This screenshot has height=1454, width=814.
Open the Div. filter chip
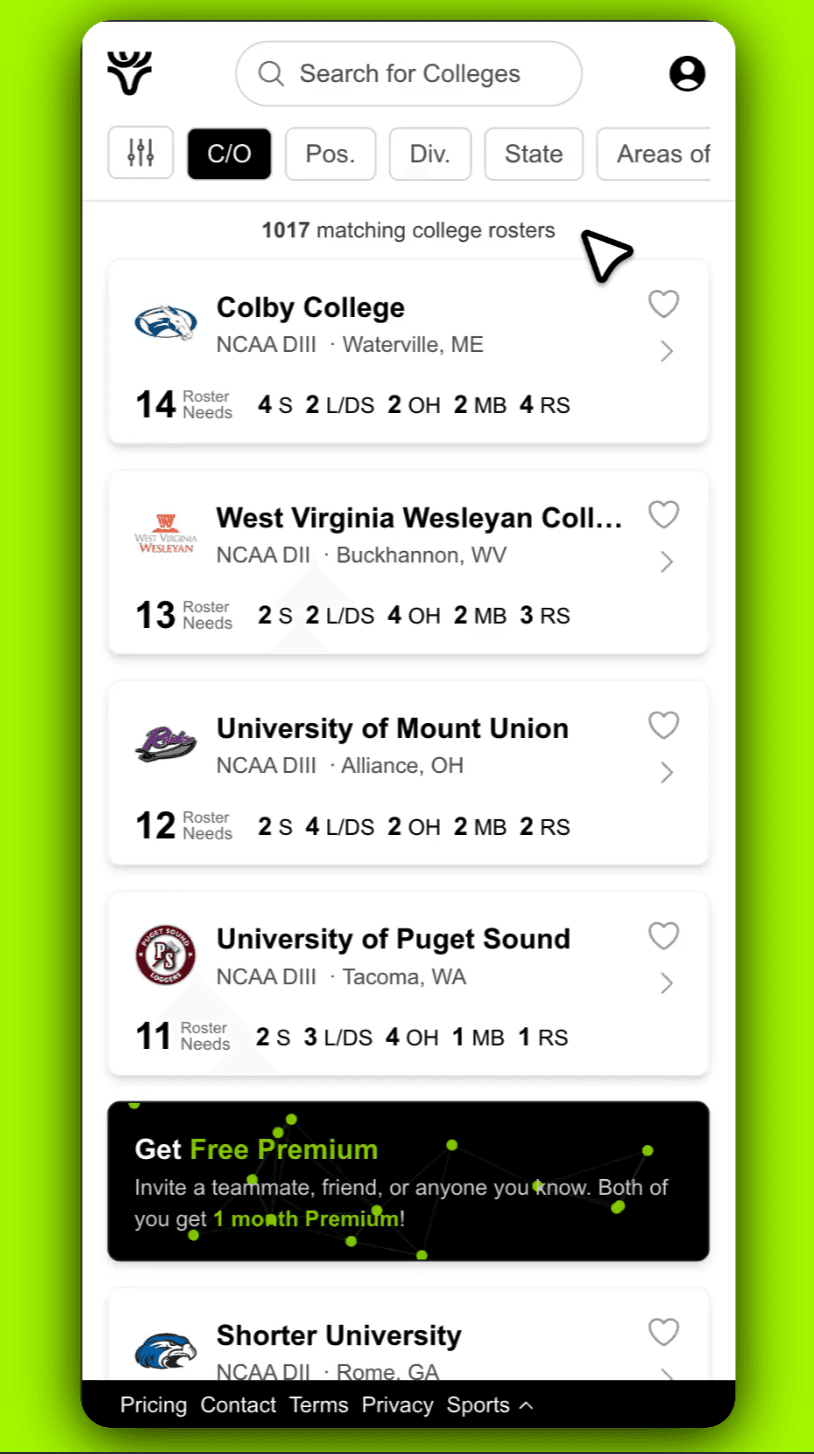(430, 154)
